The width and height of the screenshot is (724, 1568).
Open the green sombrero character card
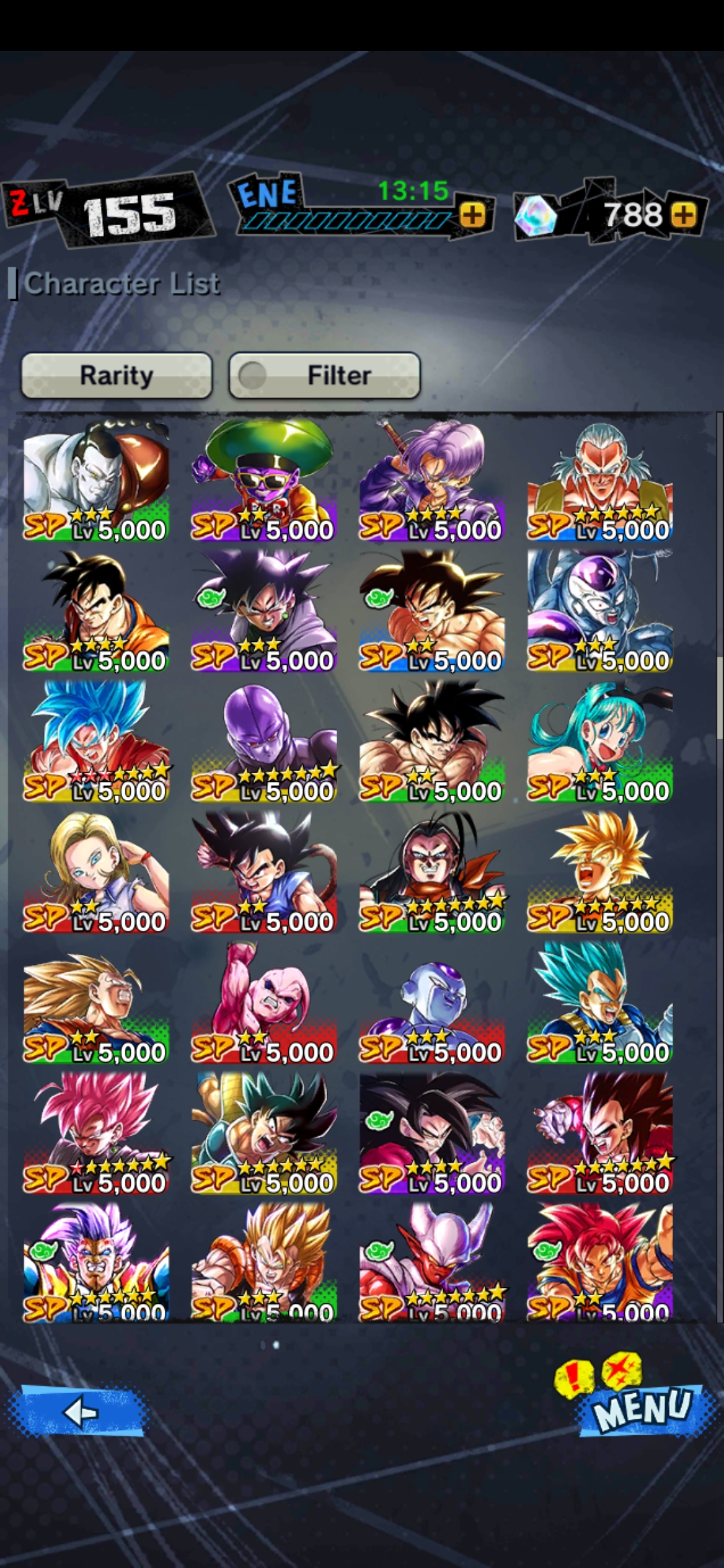pos(264,480)
